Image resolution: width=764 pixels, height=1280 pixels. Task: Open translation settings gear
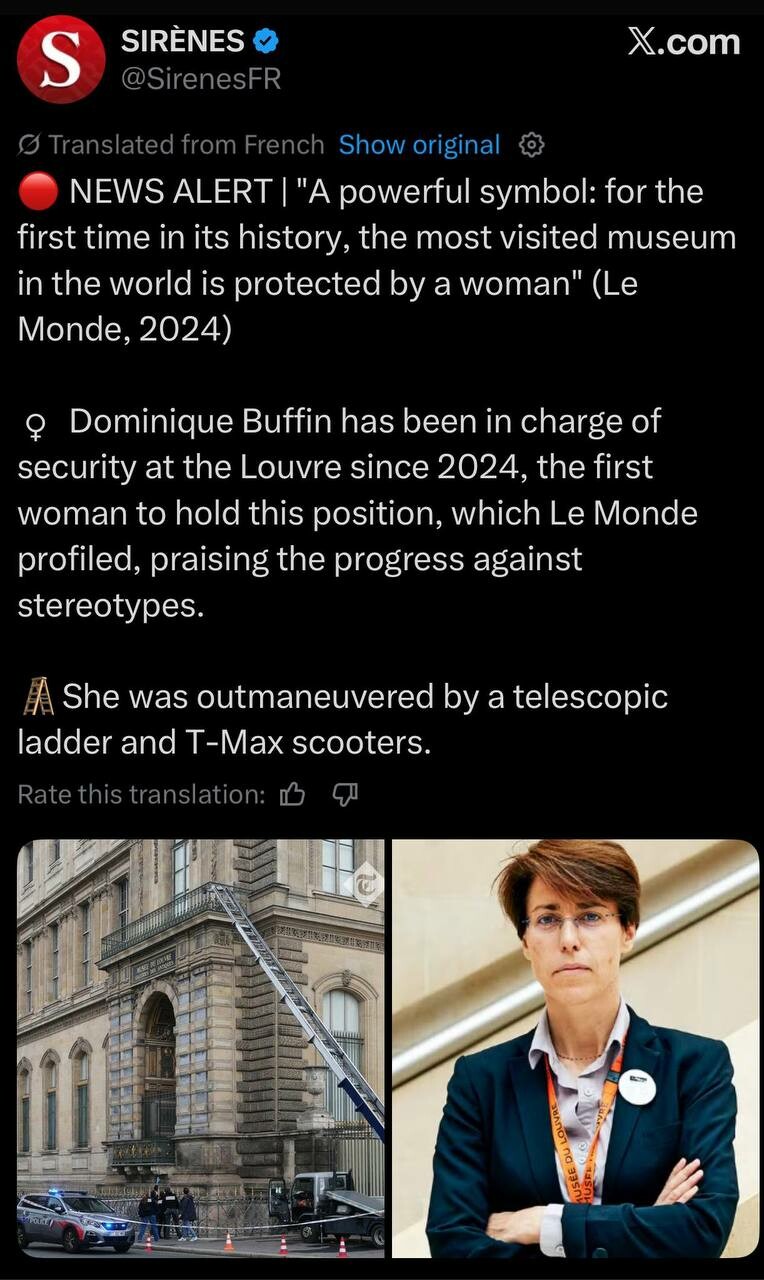point(532,145)
